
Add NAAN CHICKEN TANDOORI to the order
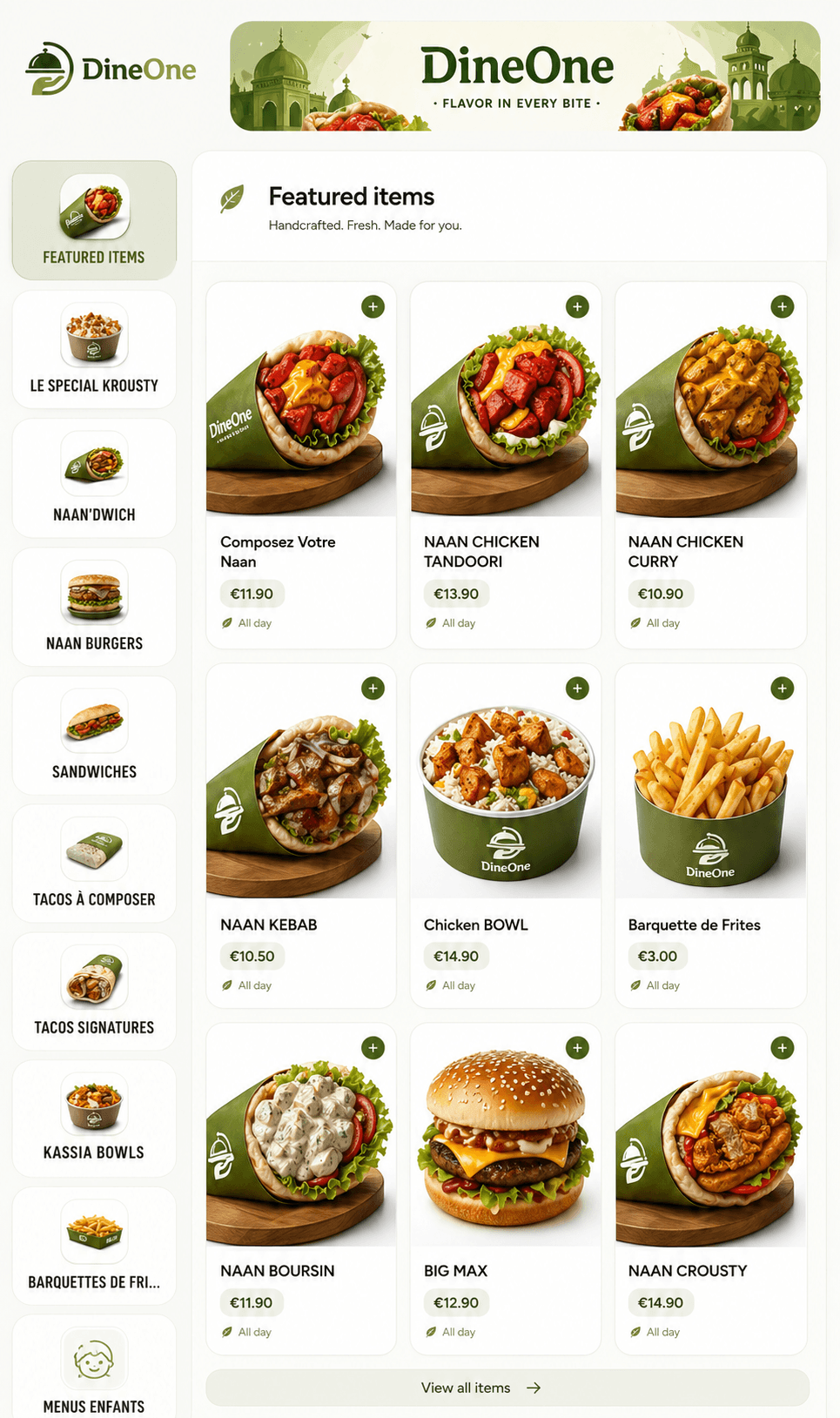[x=577, y=306]
